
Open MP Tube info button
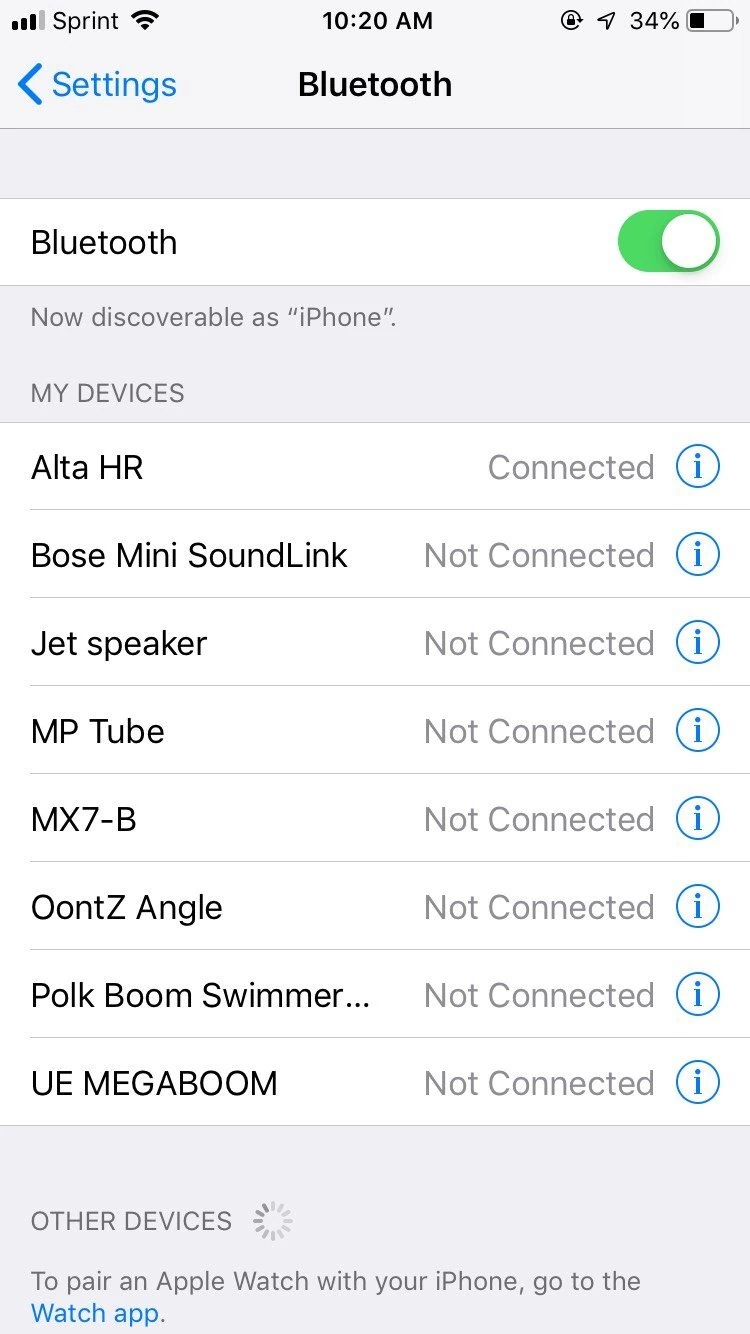(698, 731)
